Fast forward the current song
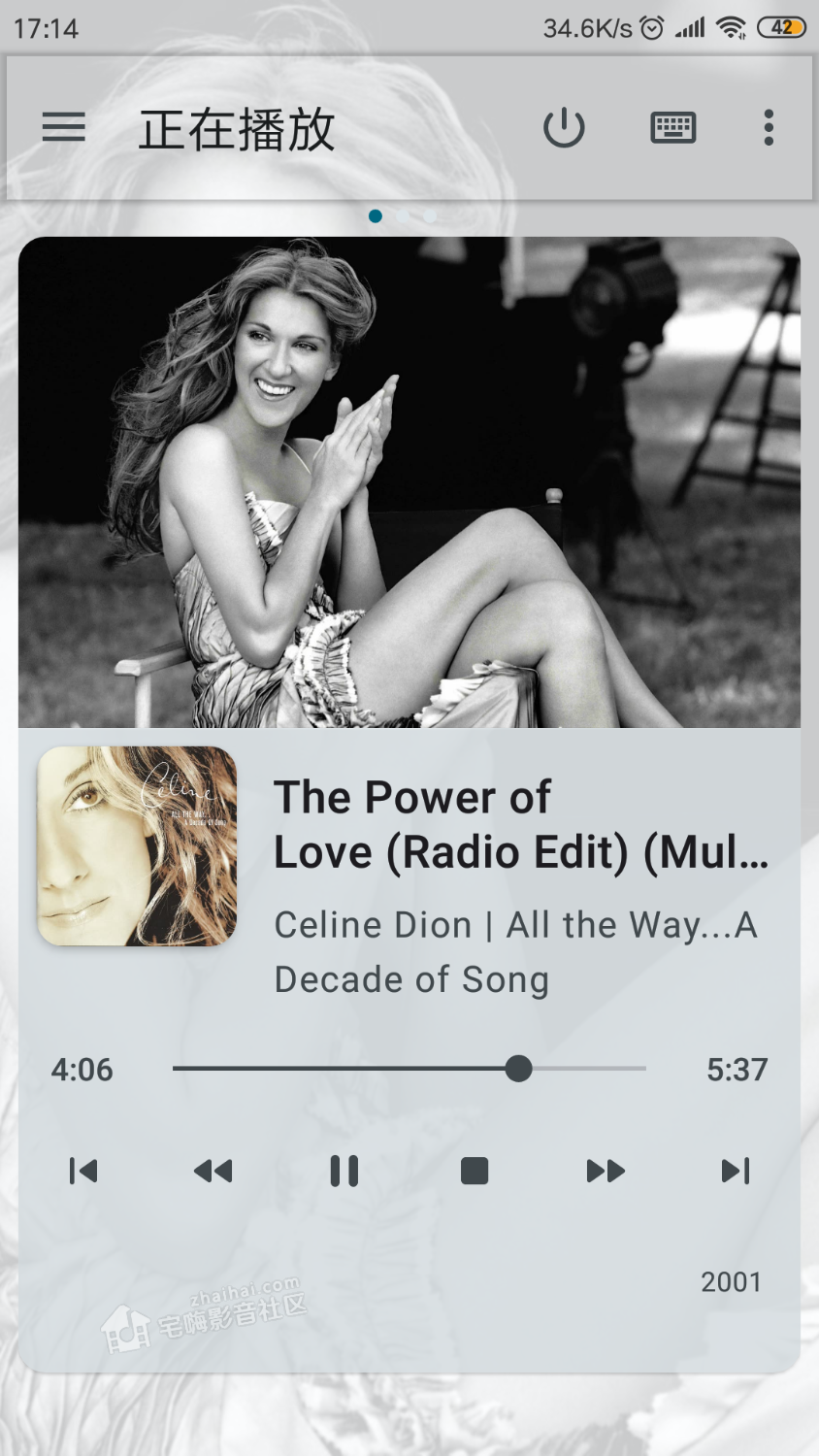The height and width of the screenshot is (1456, 819). click(606, 1171)
